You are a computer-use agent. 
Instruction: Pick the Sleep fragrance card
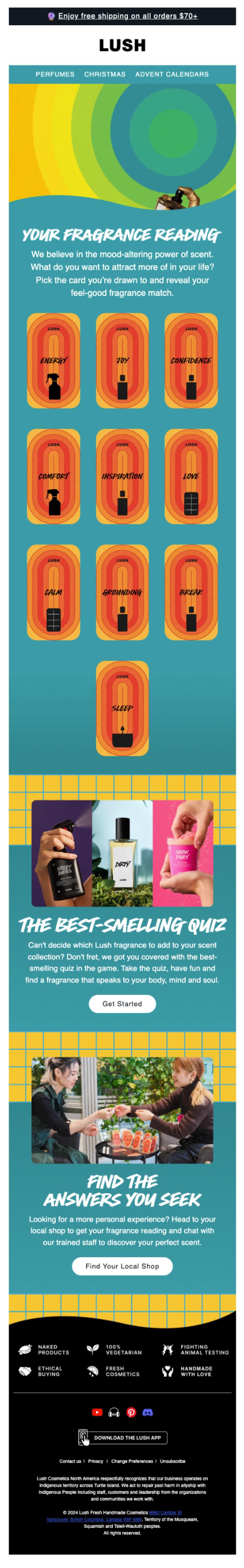122,708
